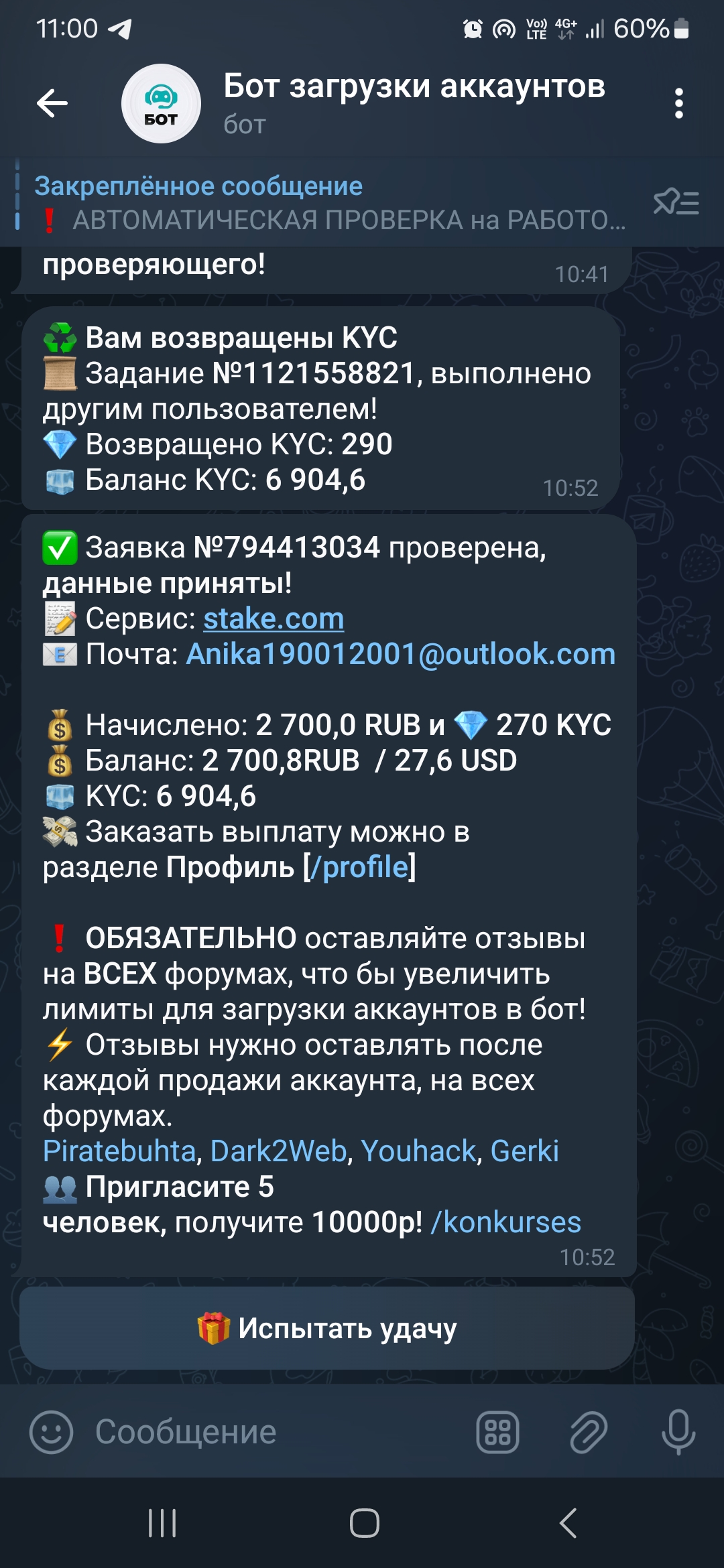Open the Piratebuhta forum link
Screen dimensions: 724x1568
point(119,1151)
